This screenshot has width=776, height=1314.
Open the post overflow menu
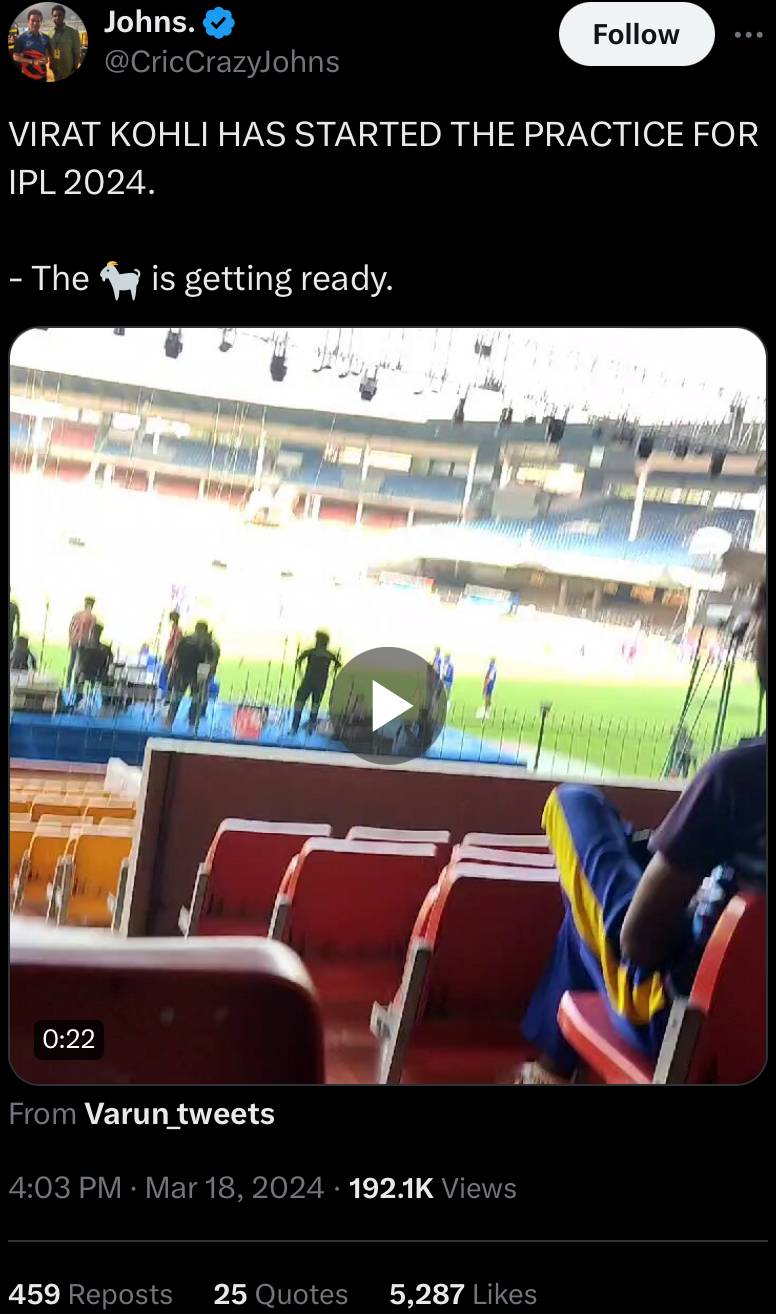coord(748,35)
